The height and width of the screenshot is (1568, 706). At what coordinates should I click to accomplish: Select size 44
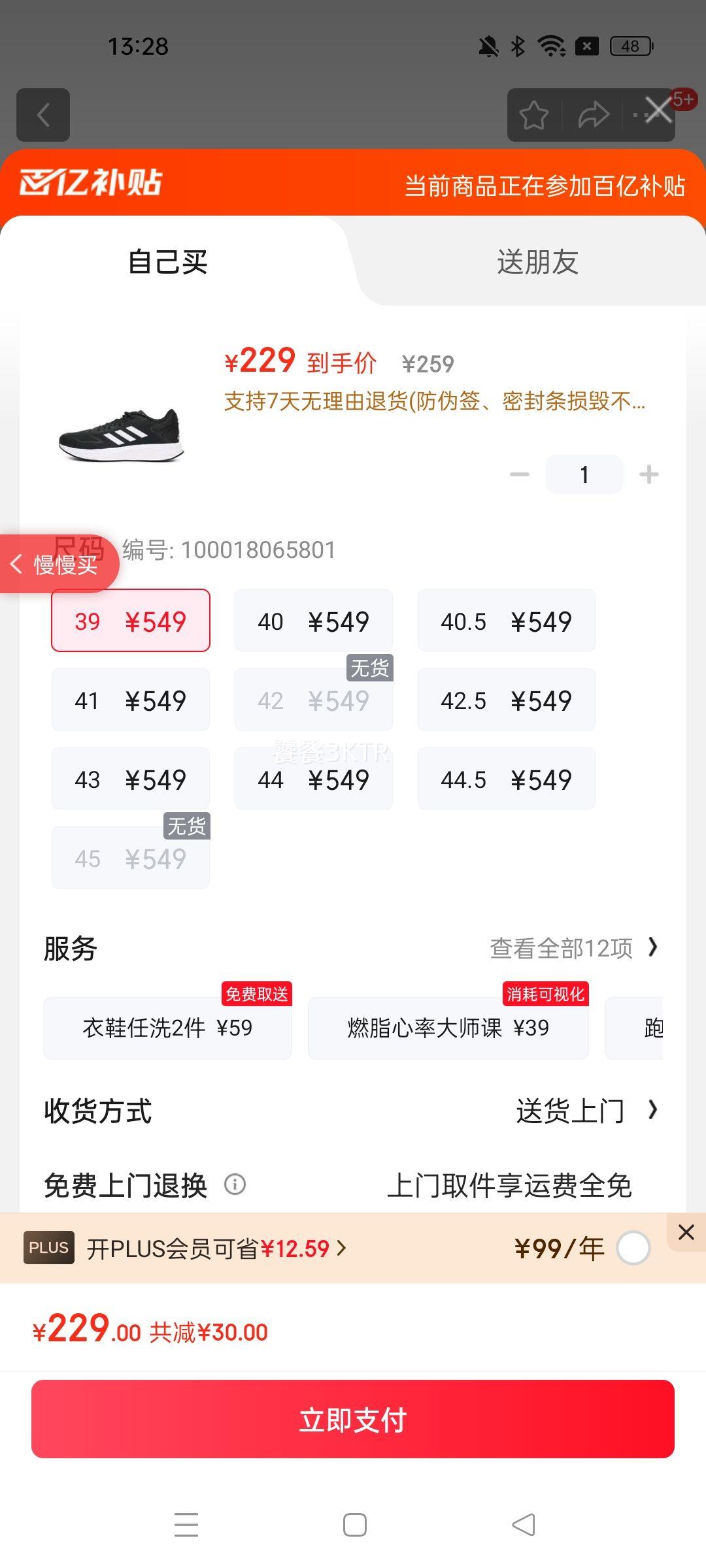(314, 779)
